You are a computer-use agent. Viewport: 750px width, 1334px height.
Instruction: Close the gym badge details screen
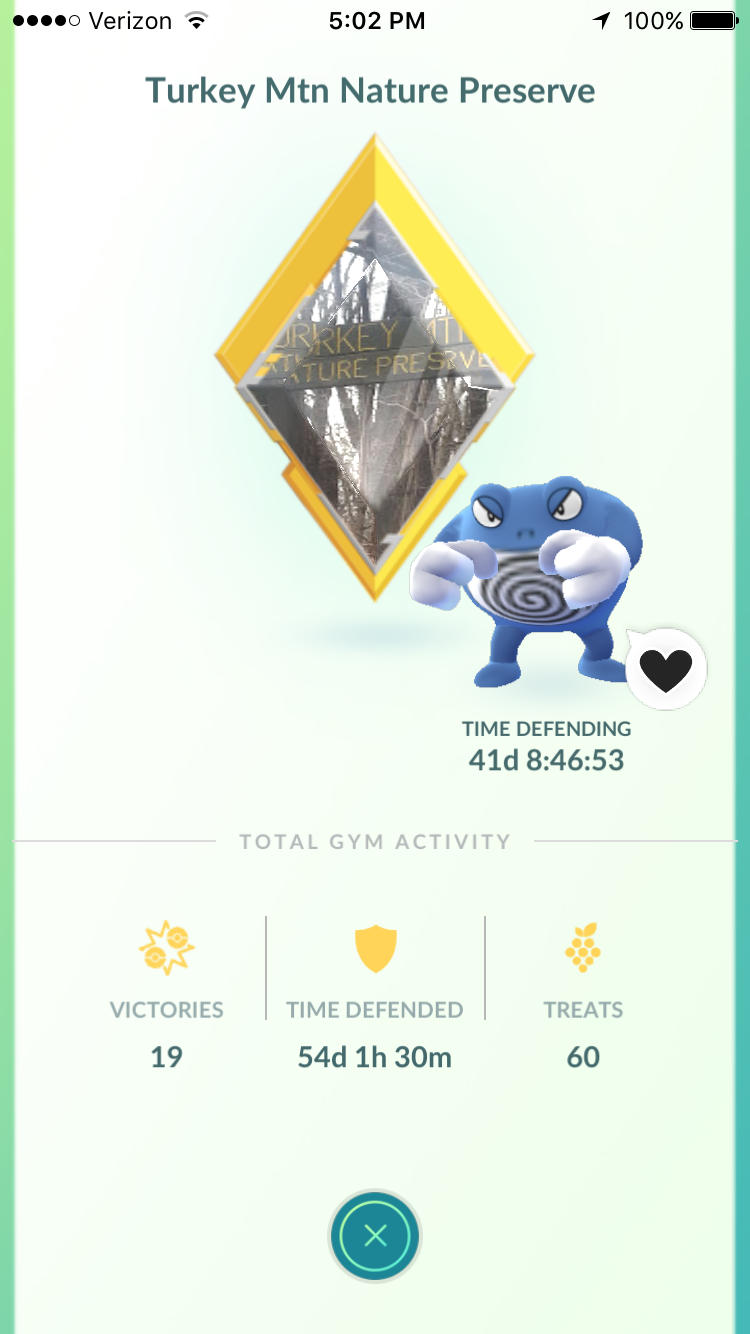coord(375,1236)
